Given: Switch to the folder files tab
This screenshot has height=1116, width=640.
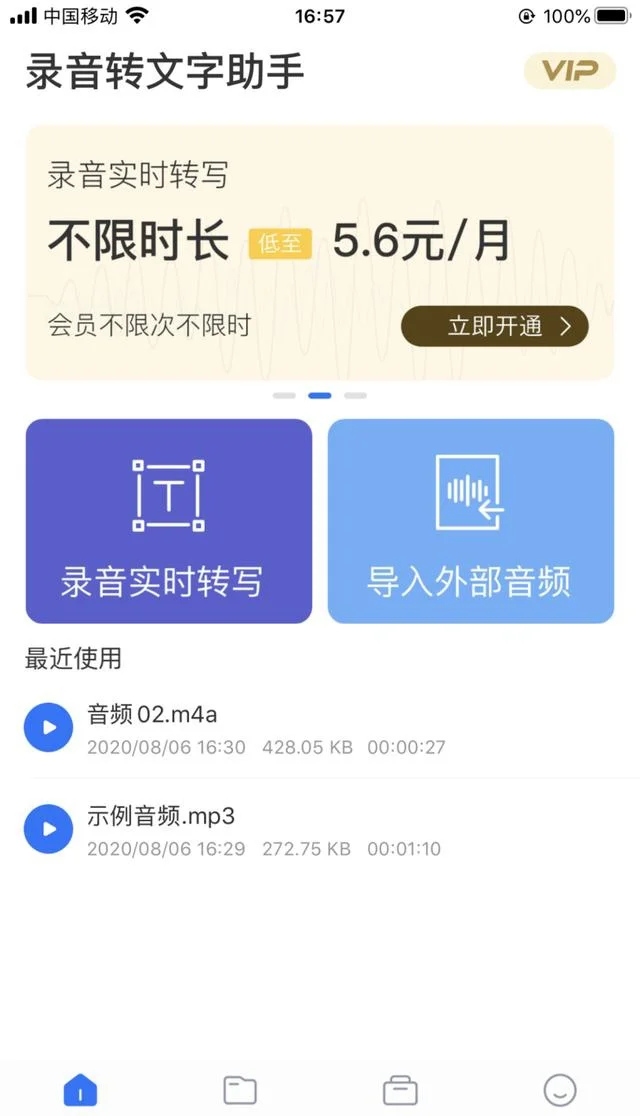Looking at the screenshot, I should click(240, 1090).
